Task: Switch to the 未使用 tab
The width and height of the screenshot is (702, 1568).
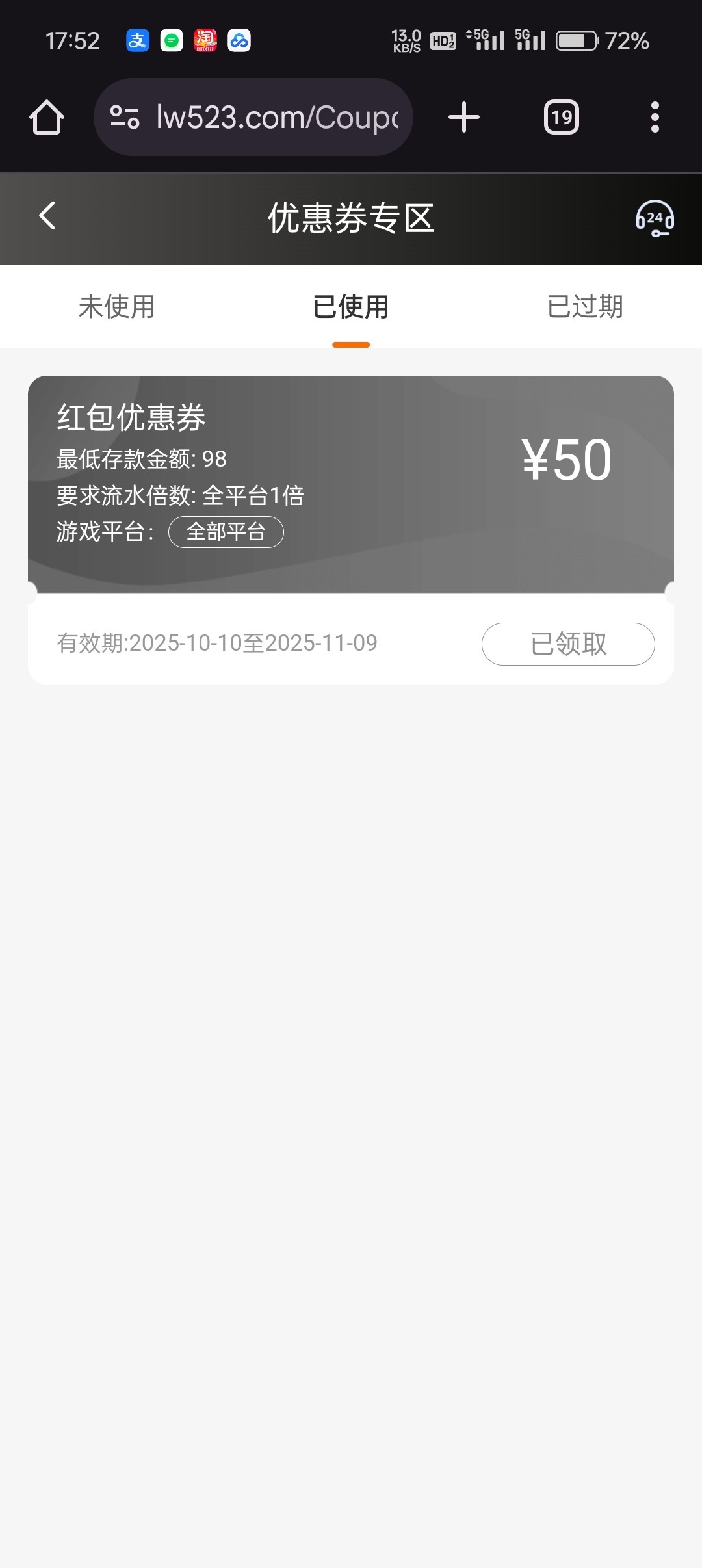Action: point(117,307)
